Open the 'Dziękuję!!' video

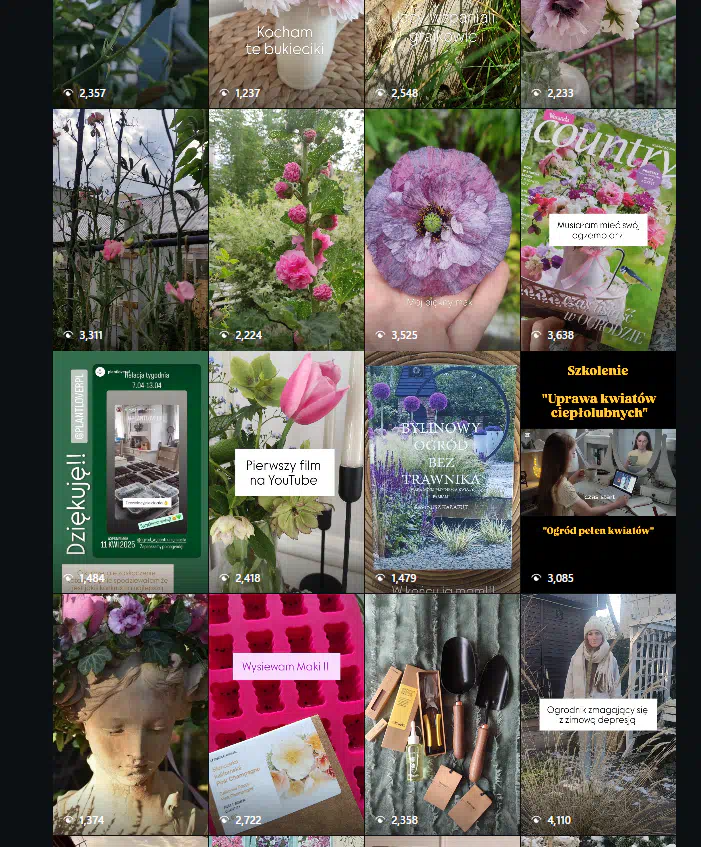130,471
